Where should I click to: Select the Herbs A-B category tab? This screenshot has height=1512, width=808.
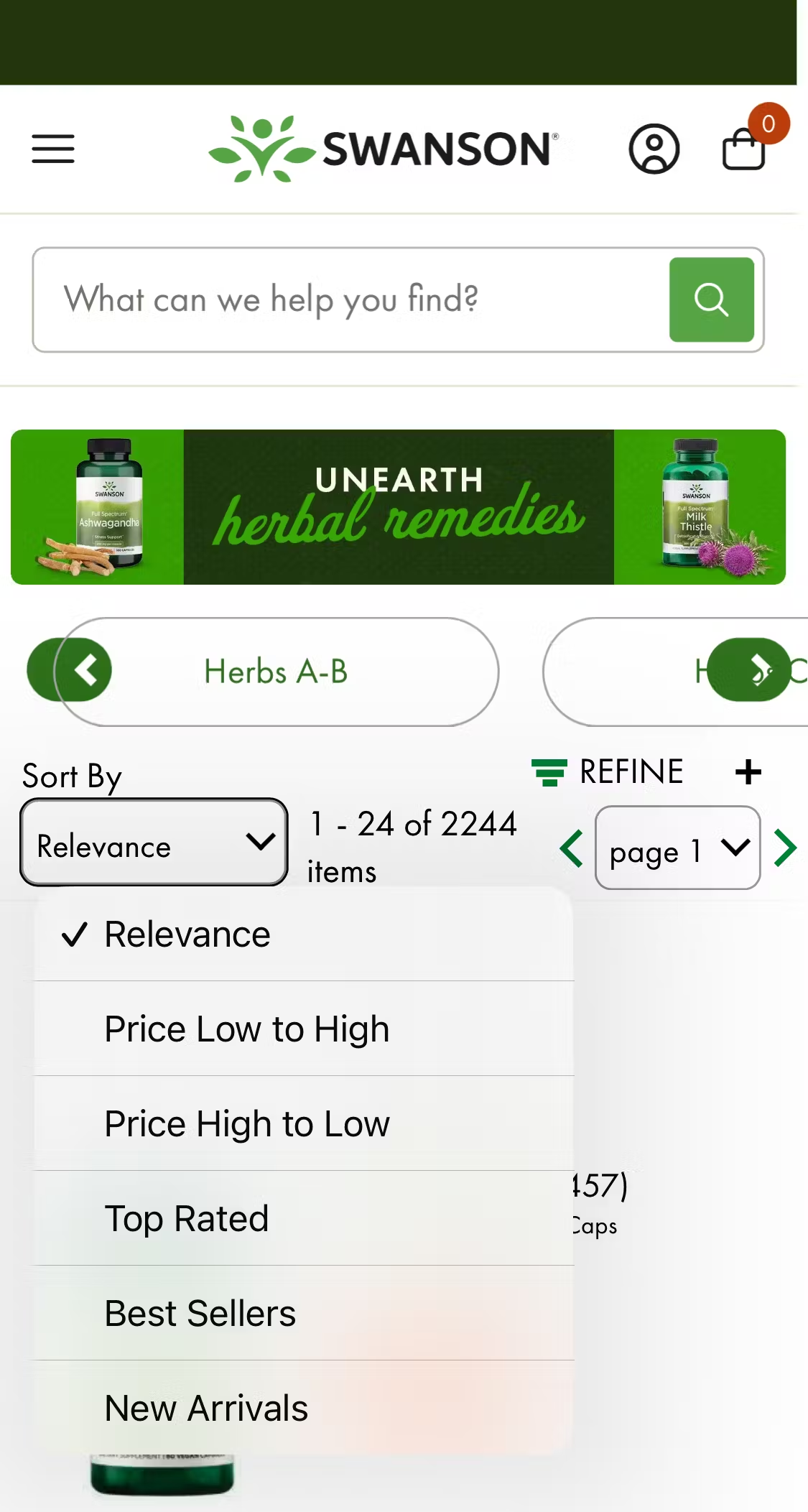[x=275, y=671]
